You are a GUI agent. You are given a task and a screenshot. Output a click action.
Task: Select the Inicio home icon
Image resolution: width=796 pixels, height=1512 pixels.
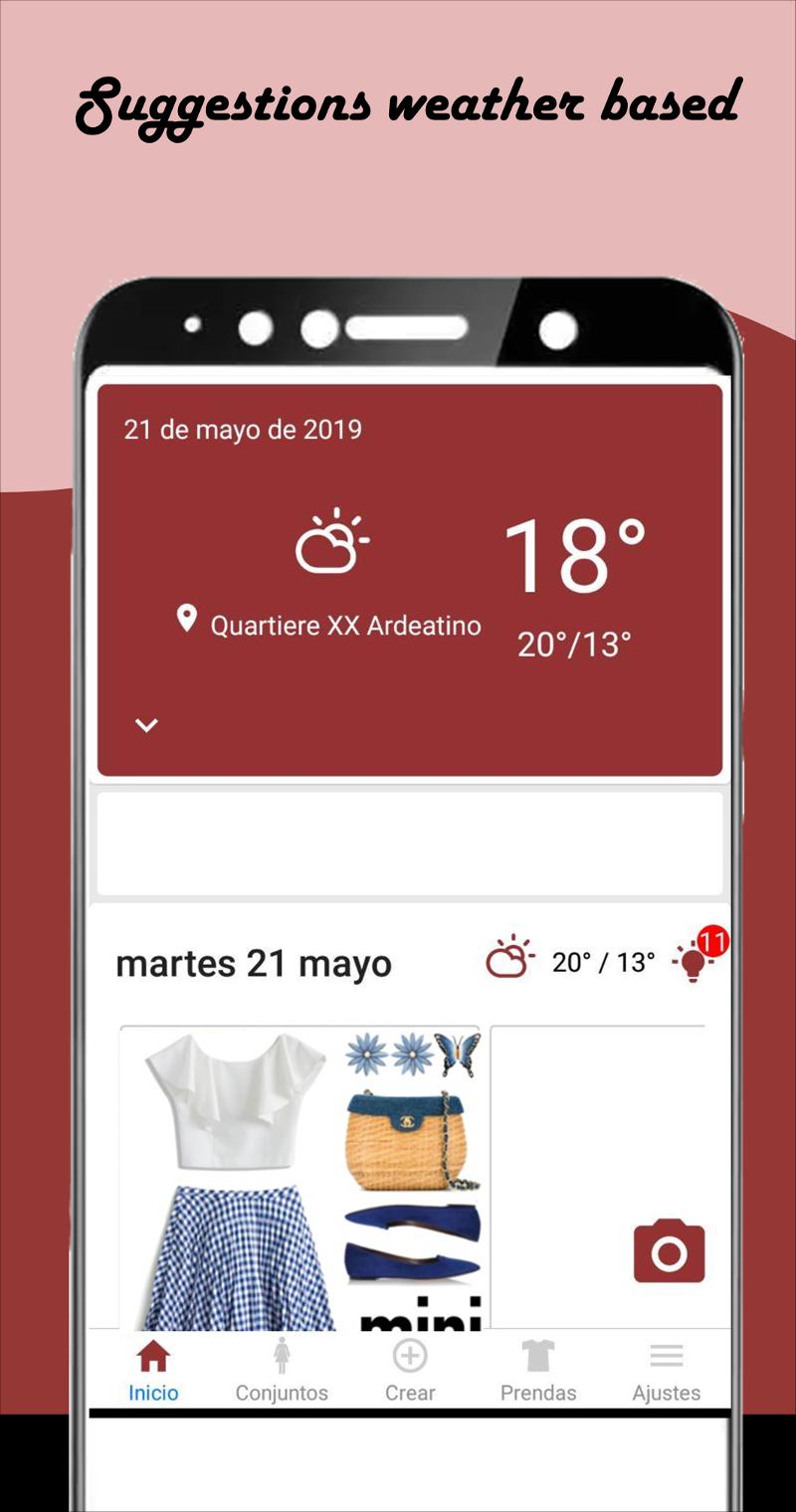coord(153,1353)
